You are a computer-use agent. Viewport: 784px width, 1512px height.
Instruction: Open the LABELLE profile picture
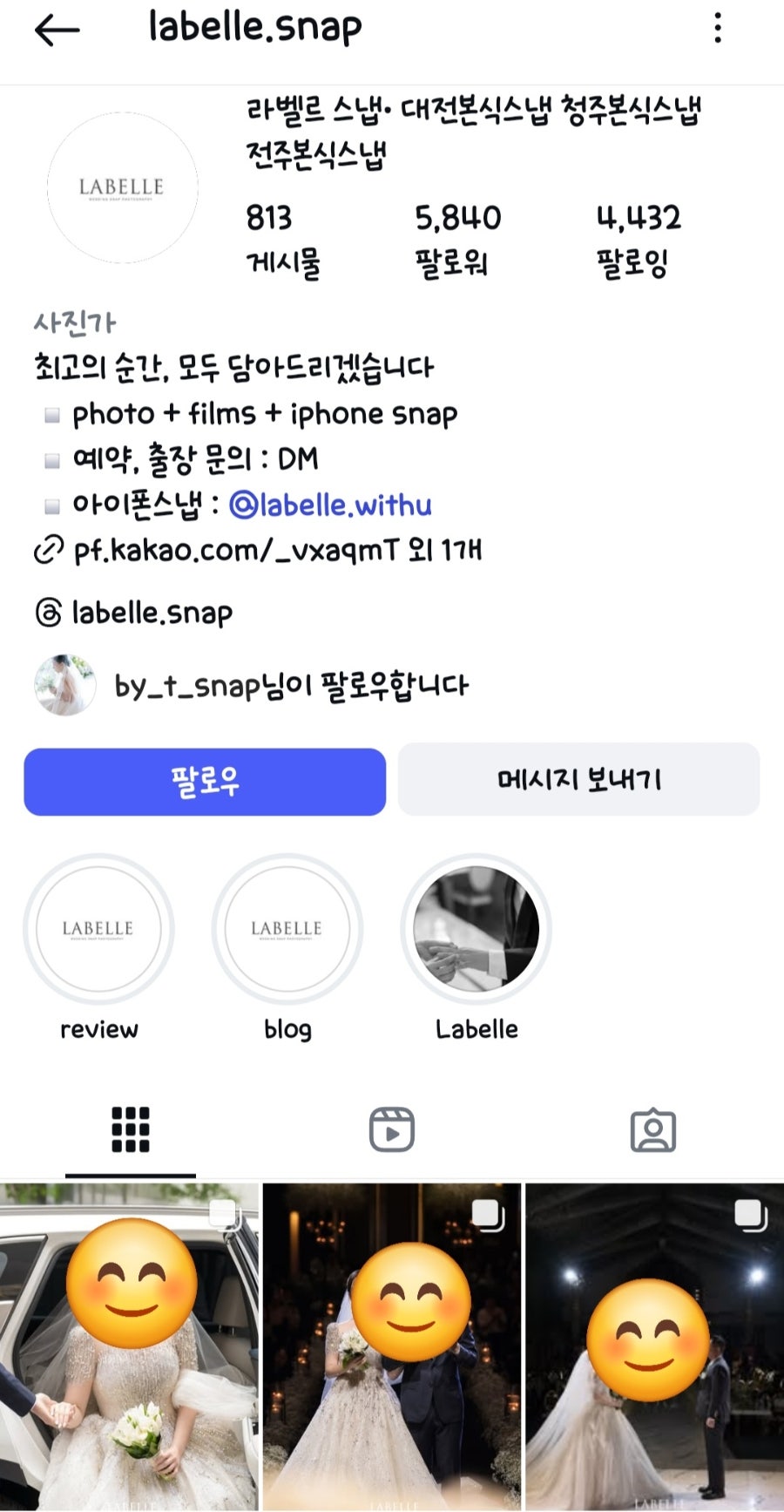[122, 187]
